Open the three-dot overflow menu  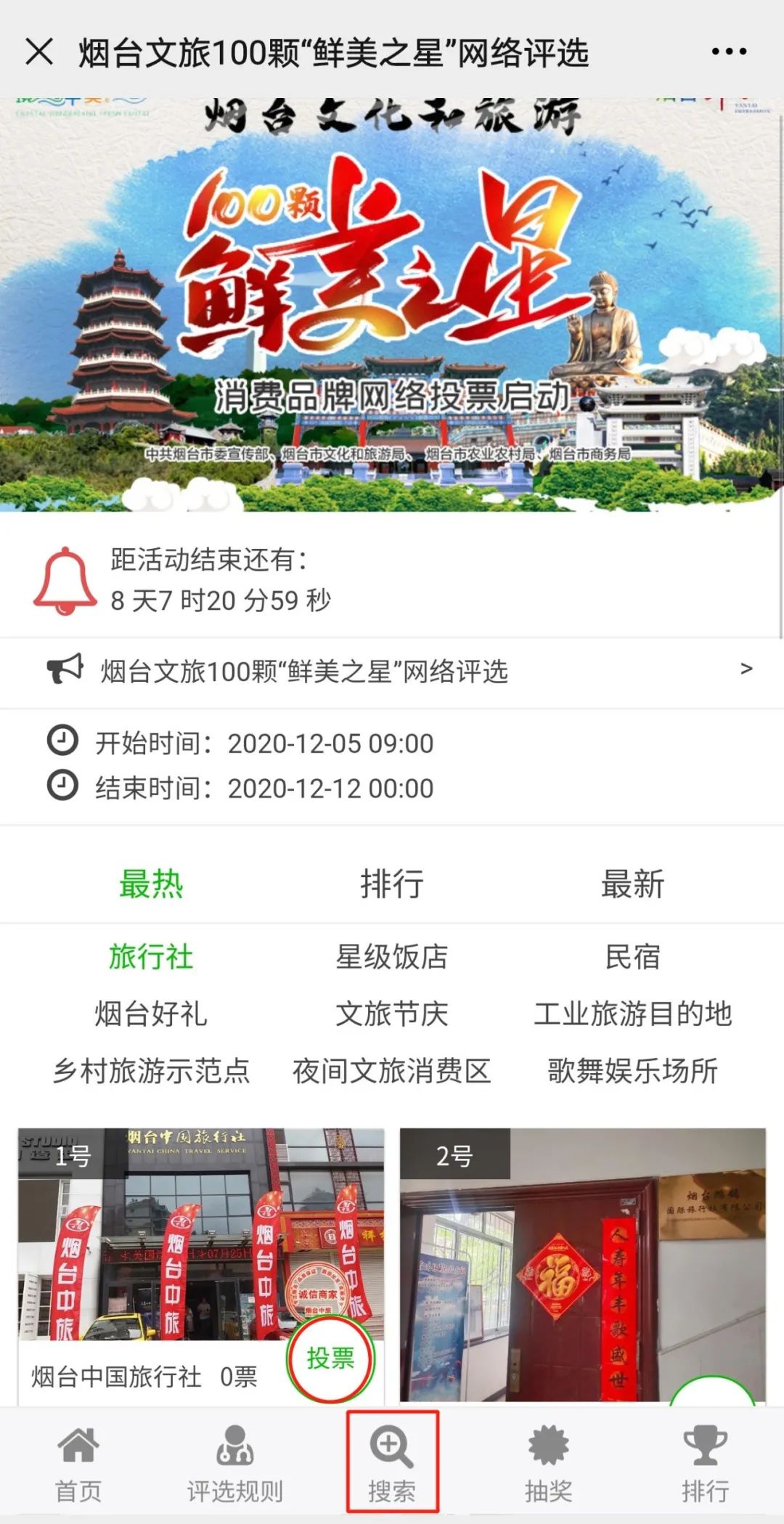pos(729,52)
